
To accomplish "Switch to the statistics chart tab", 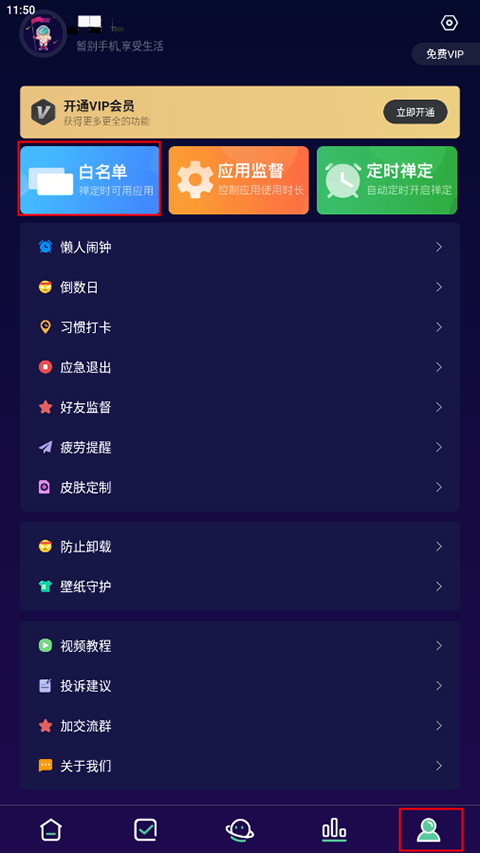I will click(x=334, y=830).
